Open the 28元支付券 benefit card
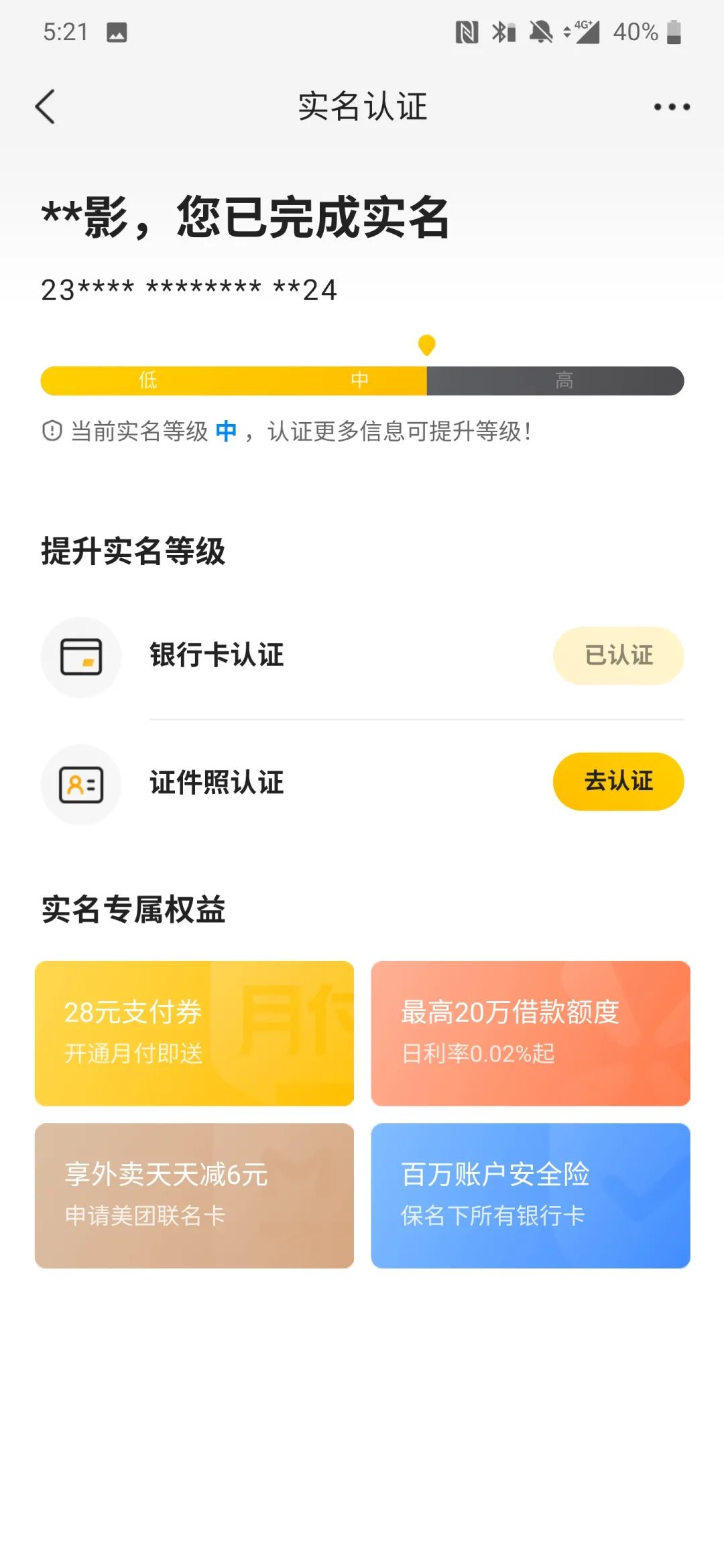The image size is (724, 1568). pos(194,1033)
